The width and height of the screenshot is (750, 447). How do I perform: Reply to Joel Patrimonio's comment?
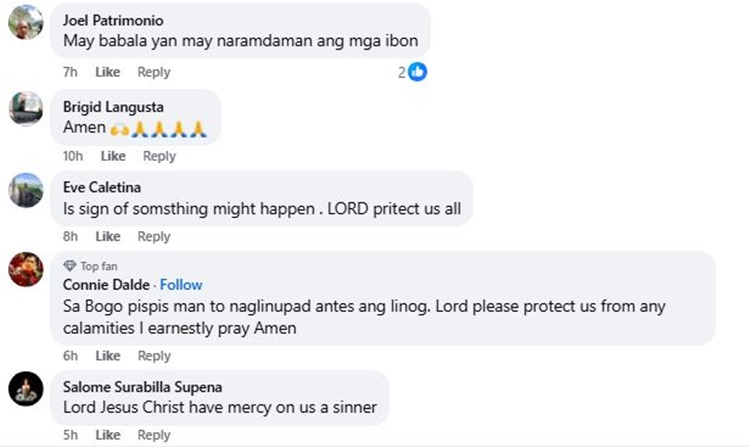pos(154,72)
